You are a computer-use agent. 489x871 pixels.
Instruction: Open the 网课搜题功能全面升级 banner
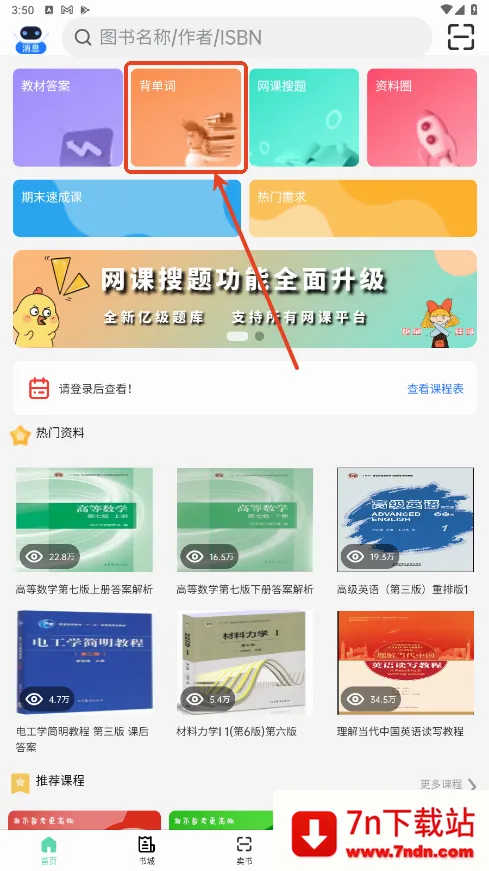(x=245, y=299)
